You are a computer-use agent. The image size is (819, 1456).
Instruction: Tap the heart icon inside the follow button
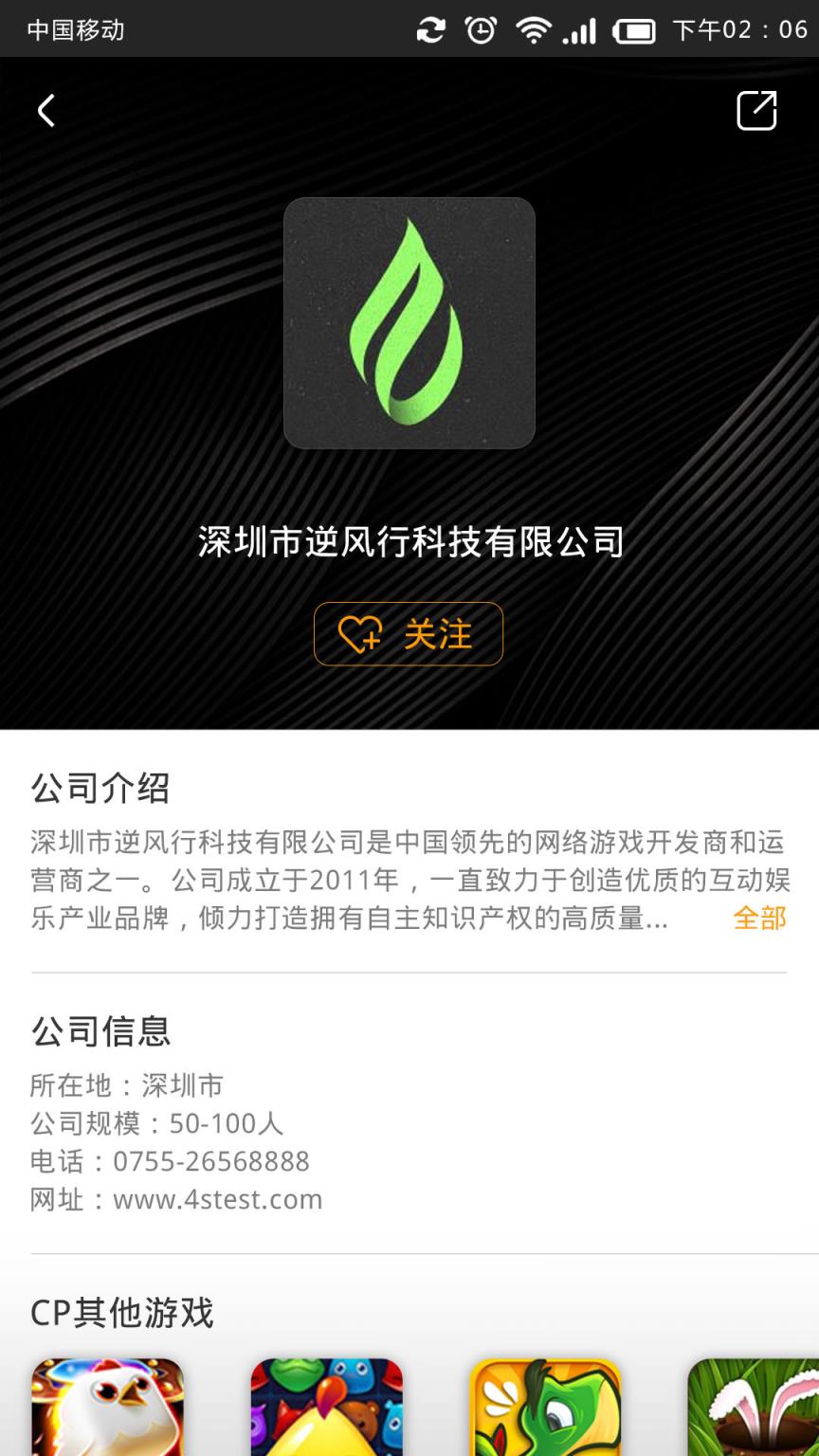pyautogui.click(x=361, y=634)
